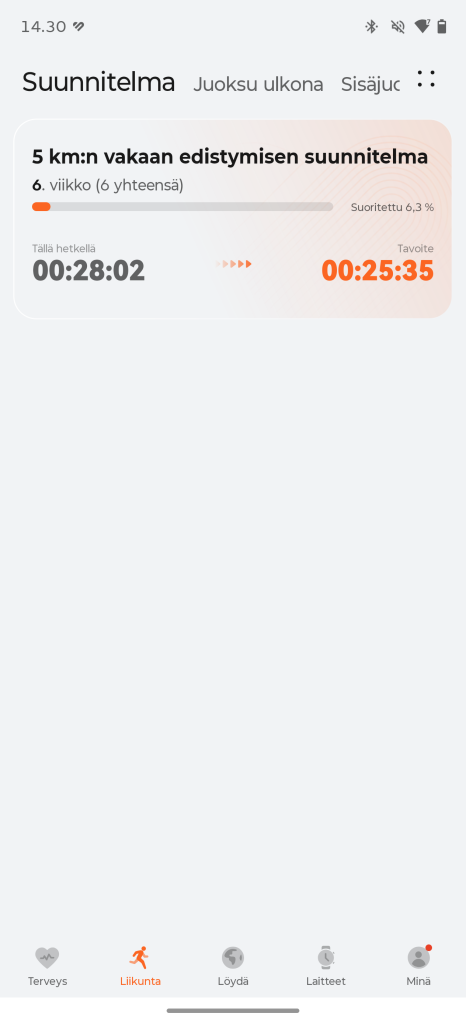
Task: Open the four-dot menu icon
Action: point(426,79)
